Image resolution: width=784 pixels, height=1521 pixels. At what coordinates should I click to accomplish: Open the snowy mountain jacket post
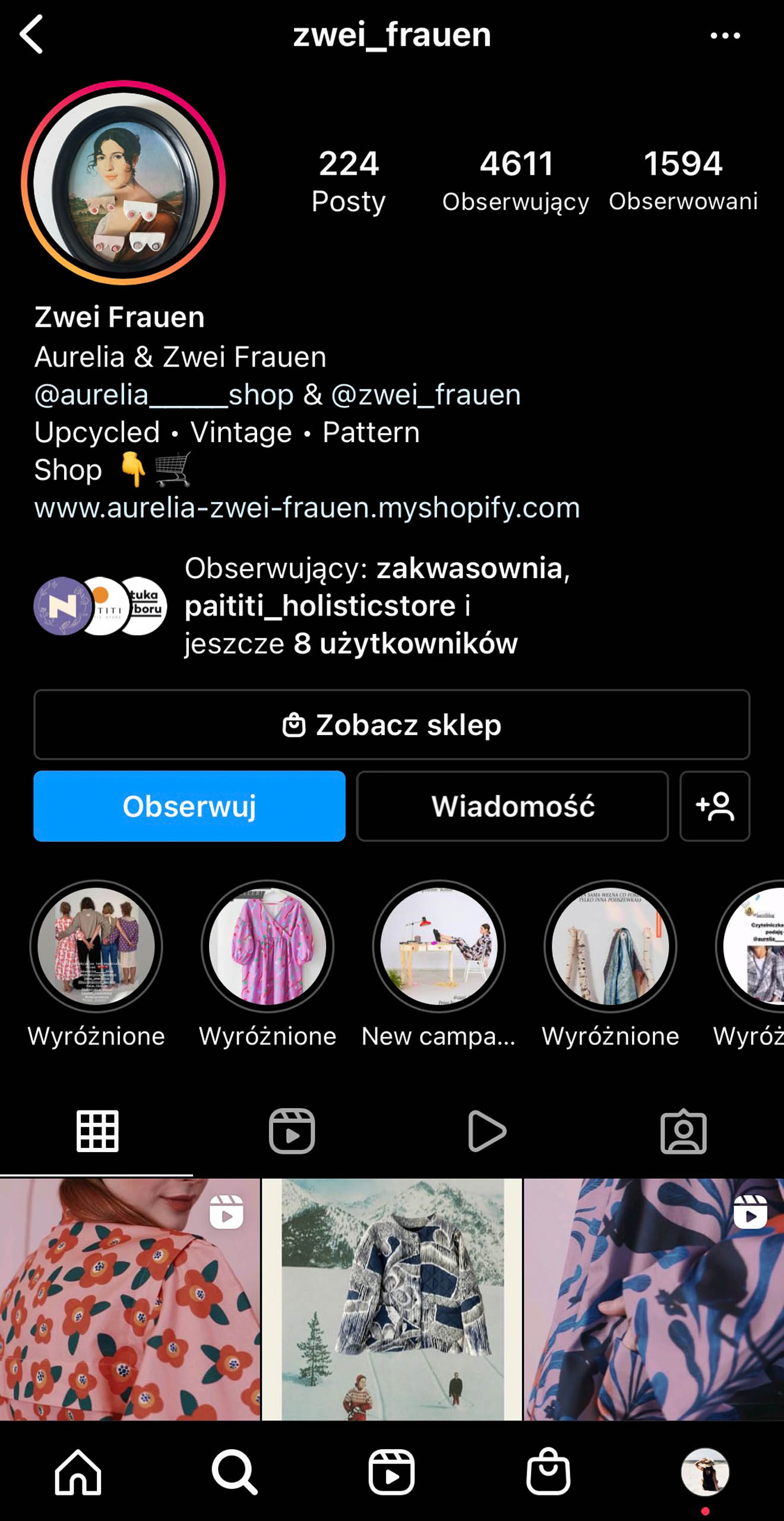392,1299
